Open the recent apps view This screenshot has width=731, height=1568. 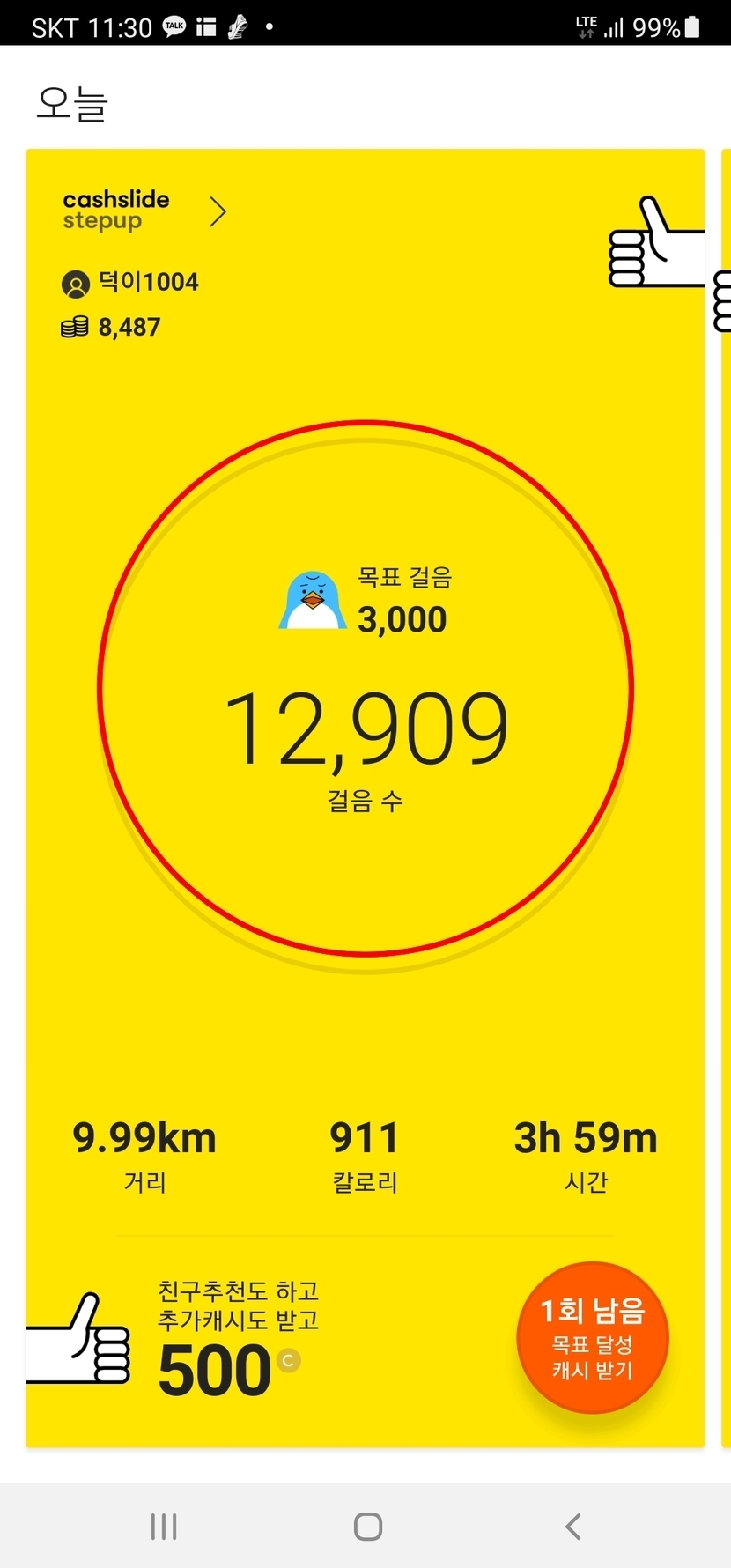pyautogui.click(x=164, y=1527)
